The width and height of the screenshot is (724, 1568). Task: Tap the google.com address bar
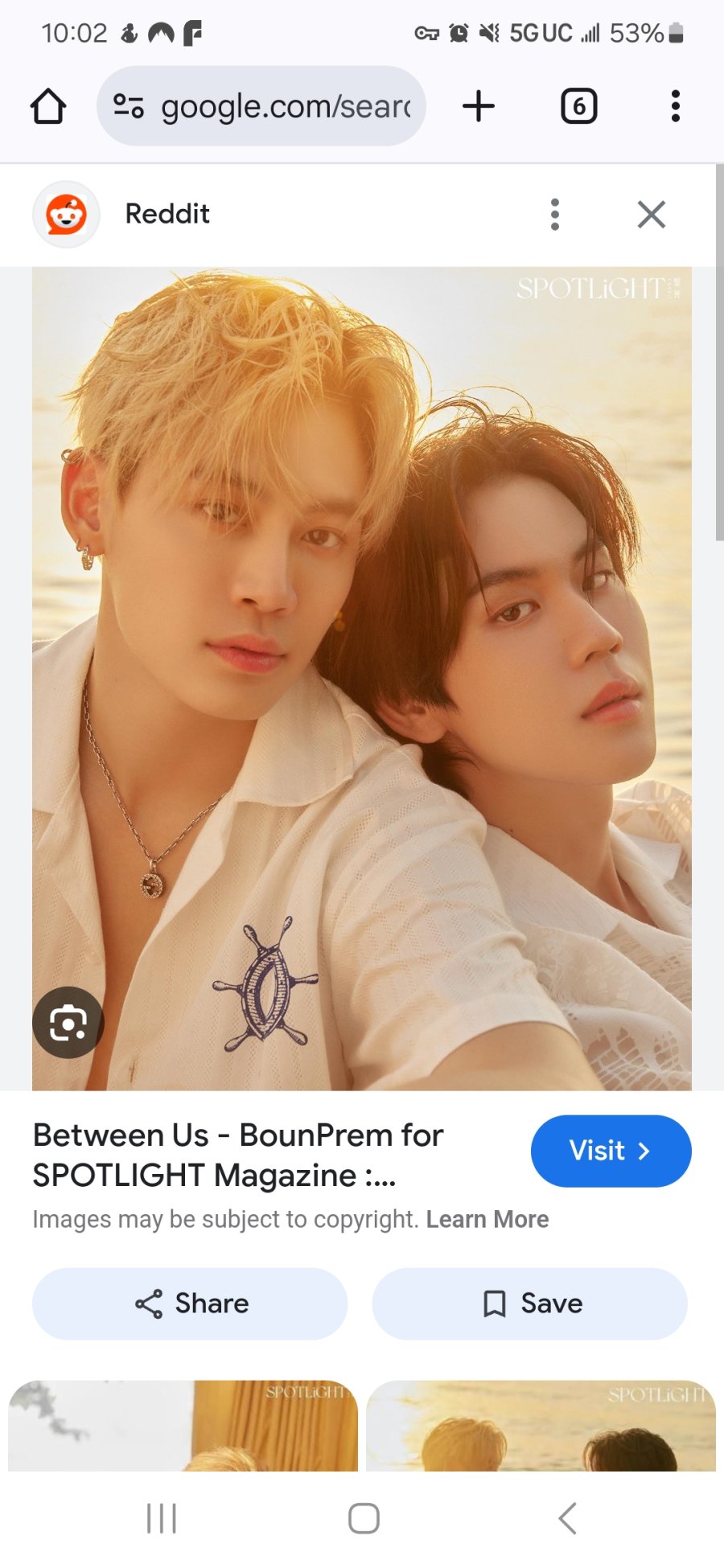pyautogui.click(x=261, y=106)
